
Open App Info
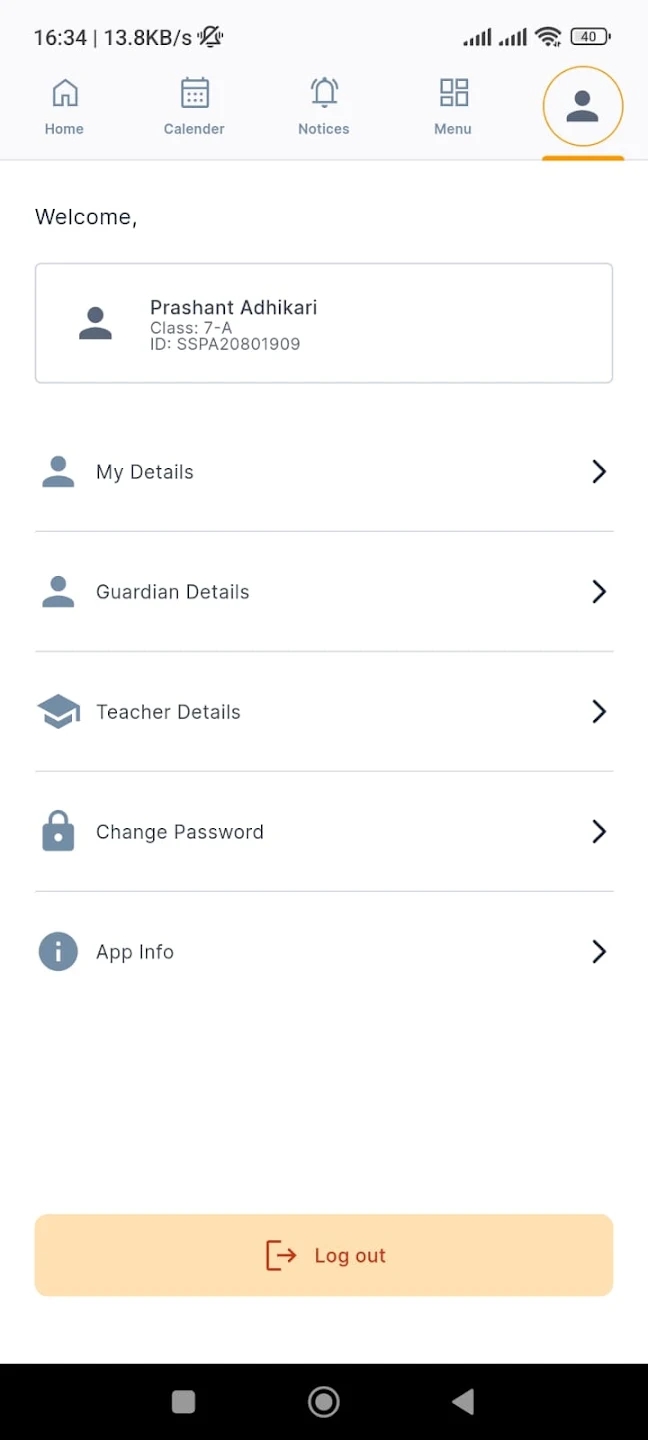click(324, 952)
